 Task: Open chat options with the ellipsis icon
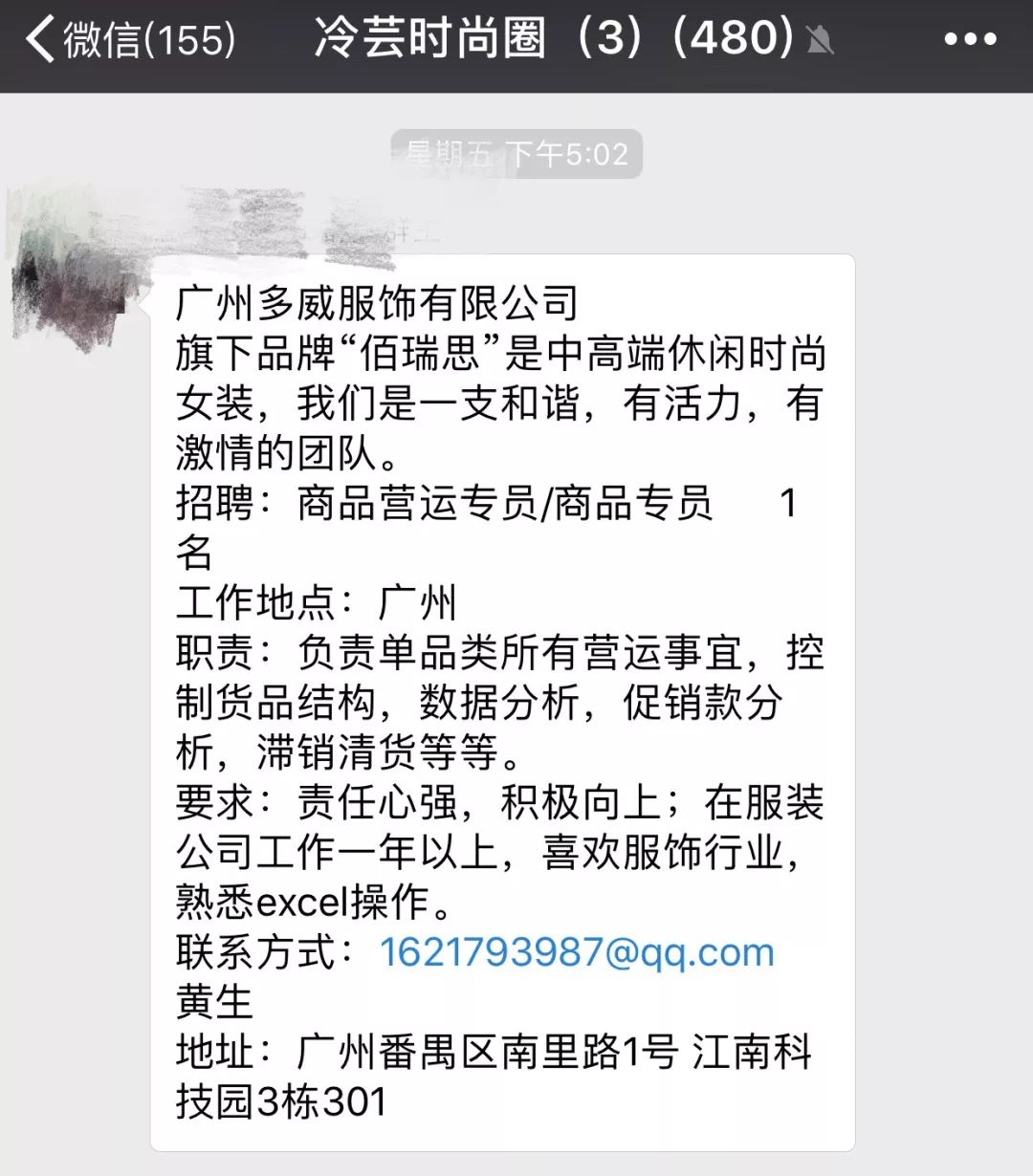pos(969,38)
